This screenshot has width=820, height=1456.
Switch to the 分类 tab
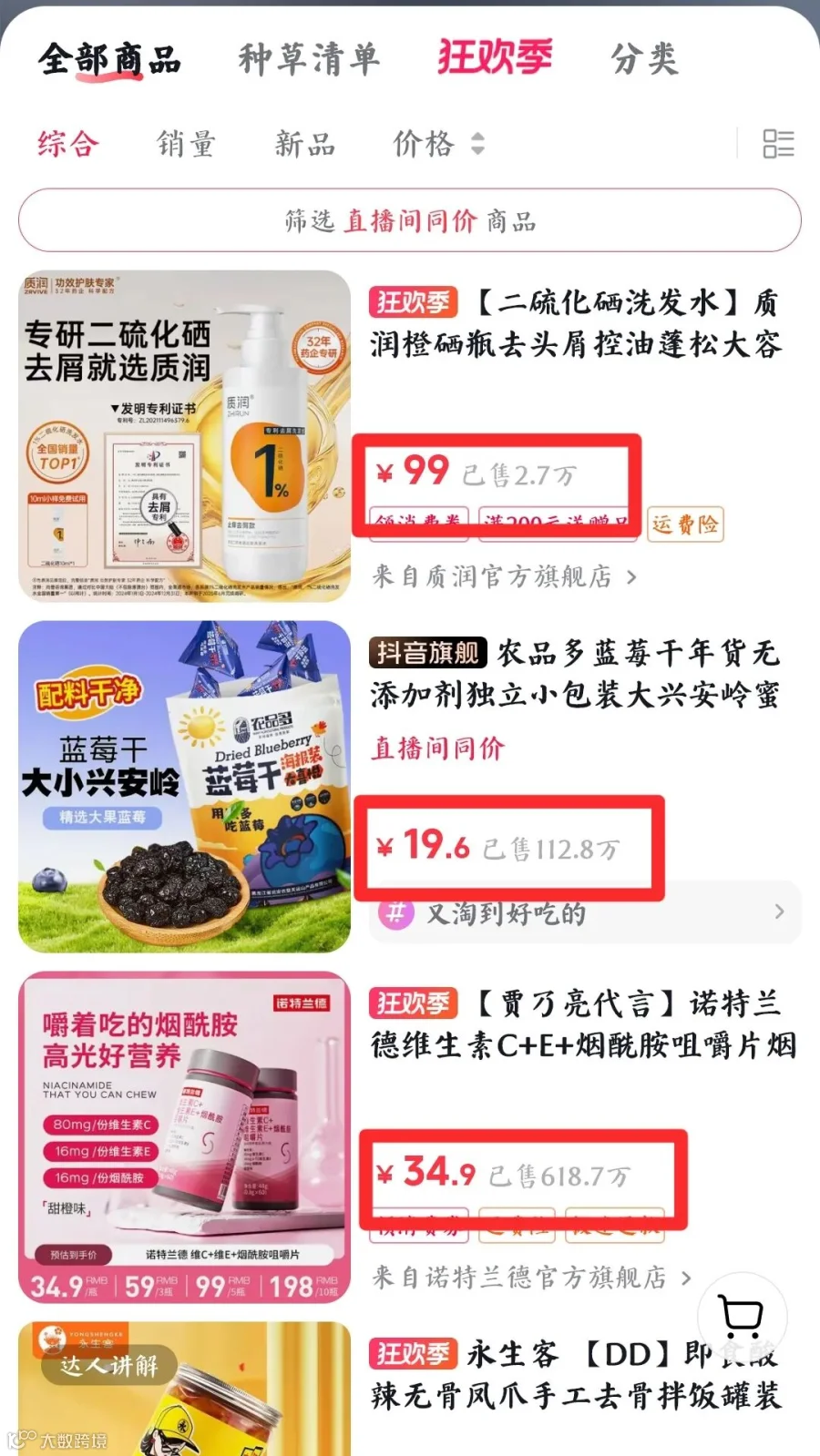644,59
